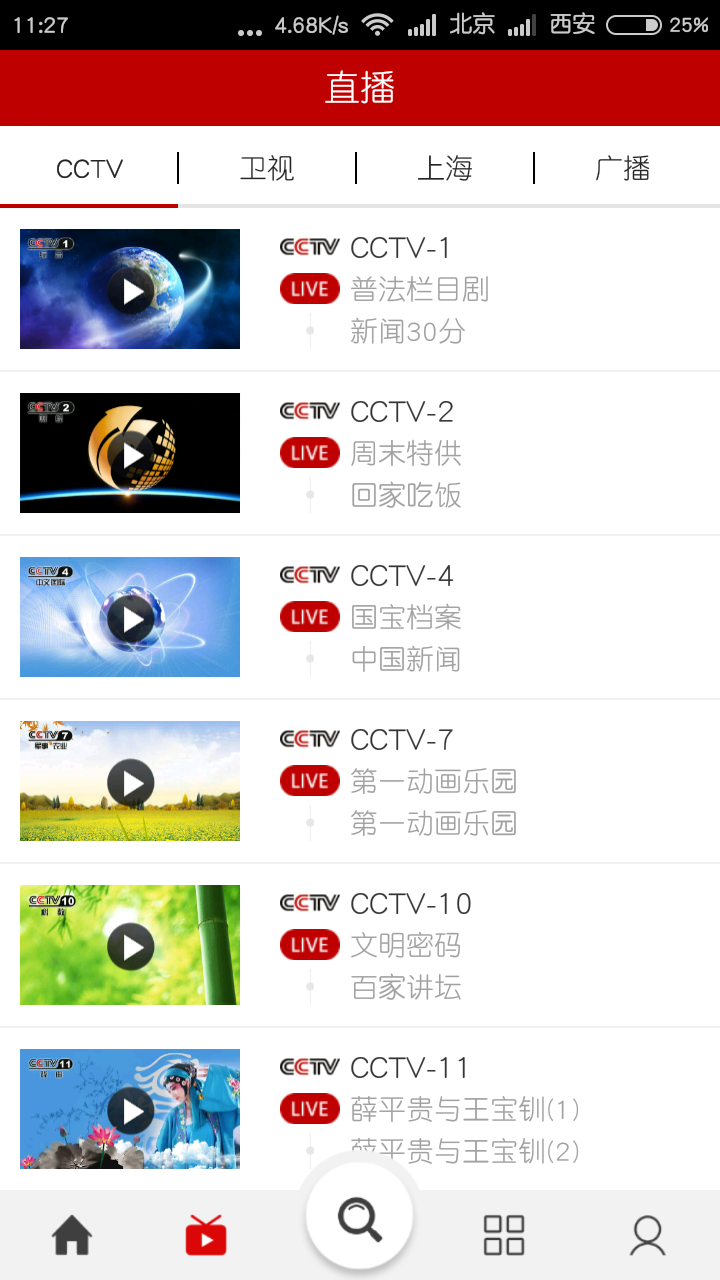Play the CCTV-4 live stream thumbnail

(x=130, y=618)
